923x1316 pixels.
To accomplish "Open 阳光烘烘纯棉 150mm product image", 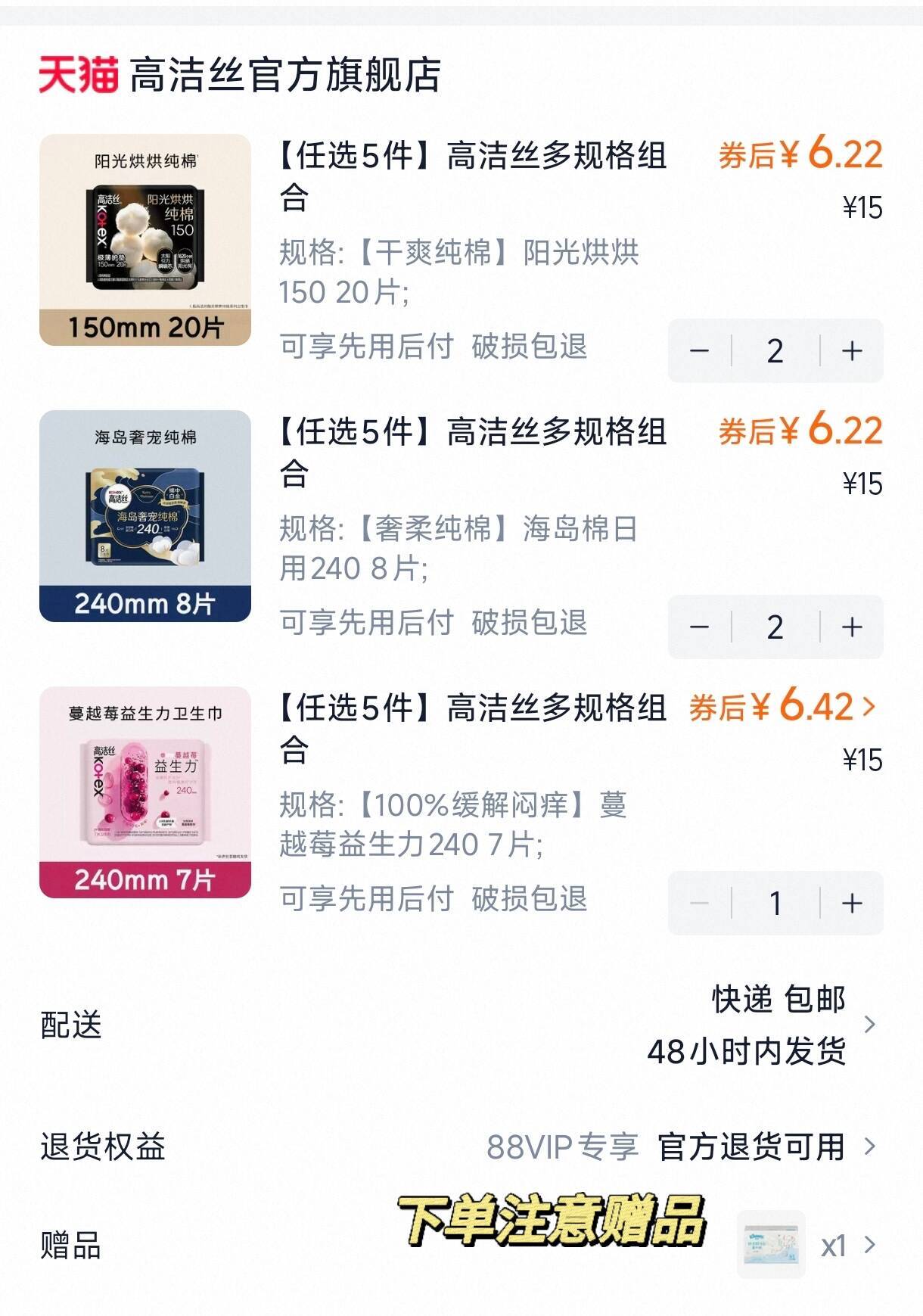I will 145,240.
